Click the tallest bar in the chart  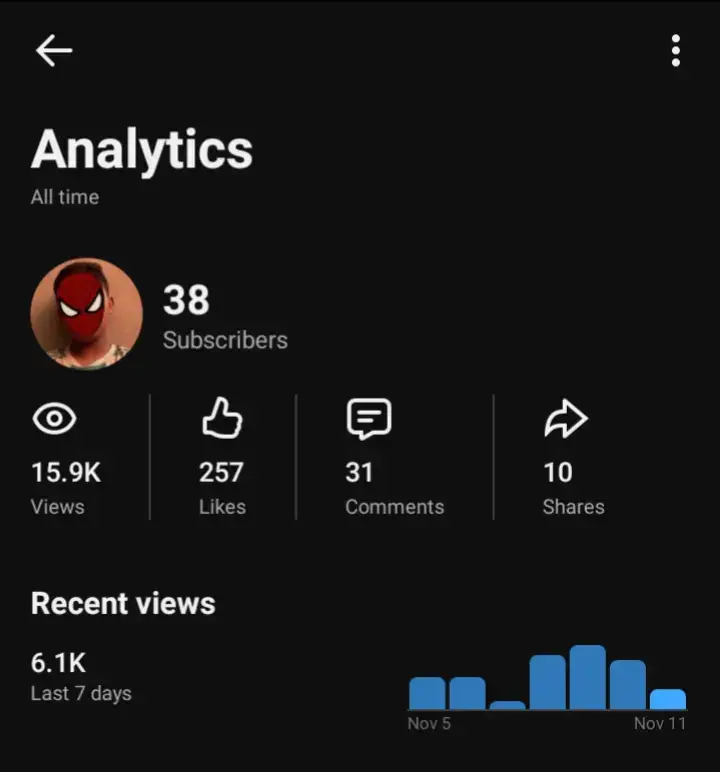pyautogui.click(x=590, y=675)
